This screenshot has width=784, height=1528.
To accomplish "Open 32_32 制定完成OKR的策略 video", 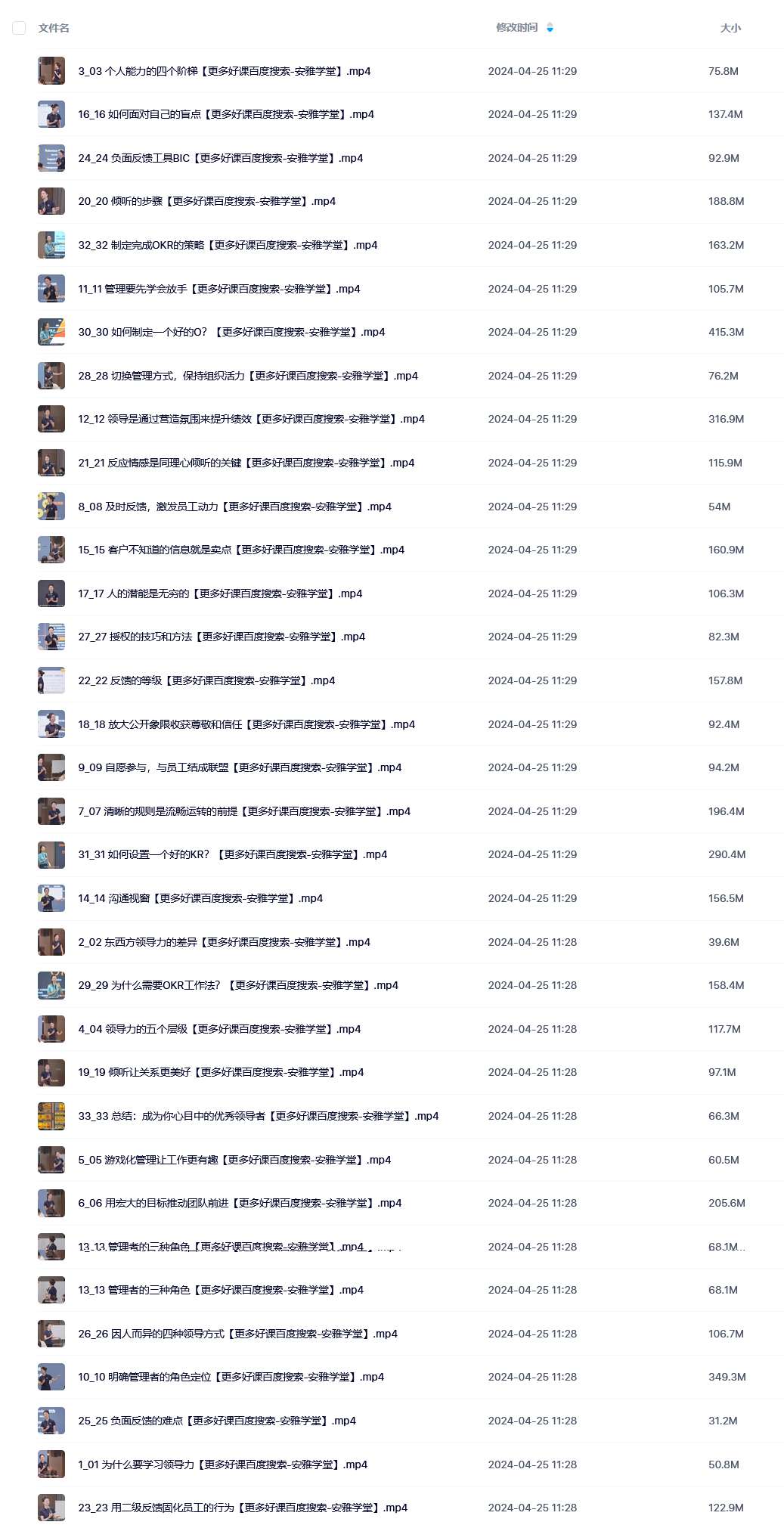I will pyautogui.click(x=228, y=245).
